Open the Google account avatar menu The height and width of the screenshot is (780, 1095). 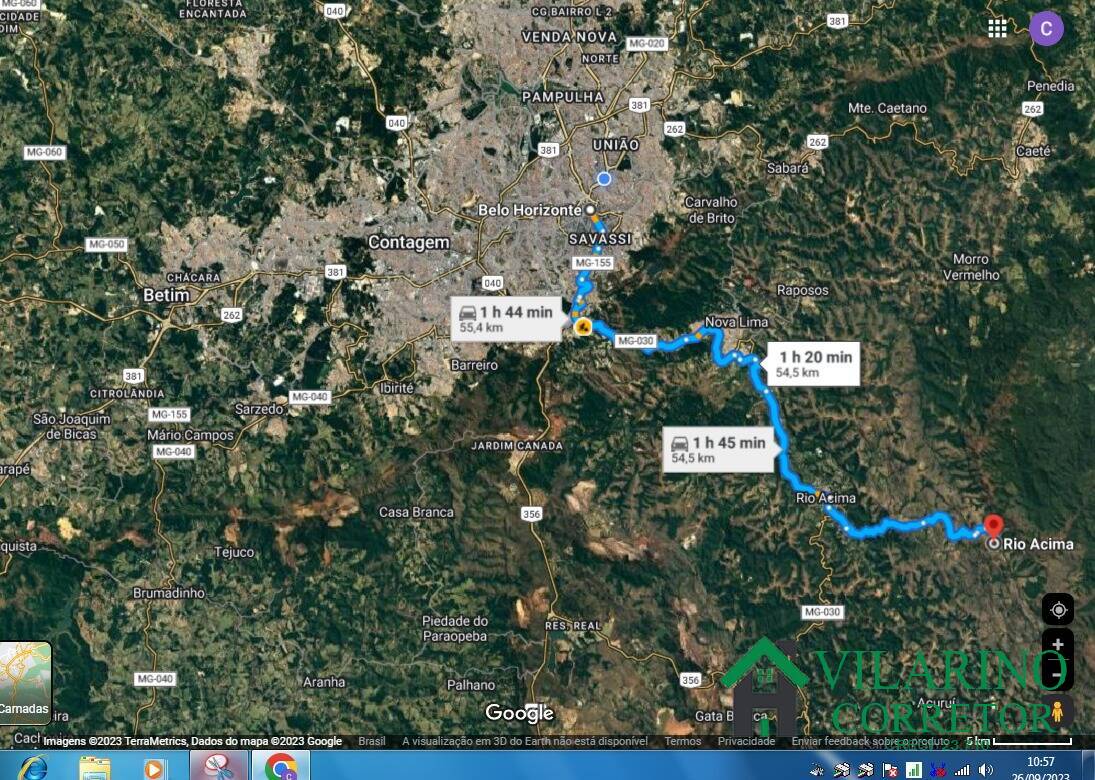(x=1046, y=28)
